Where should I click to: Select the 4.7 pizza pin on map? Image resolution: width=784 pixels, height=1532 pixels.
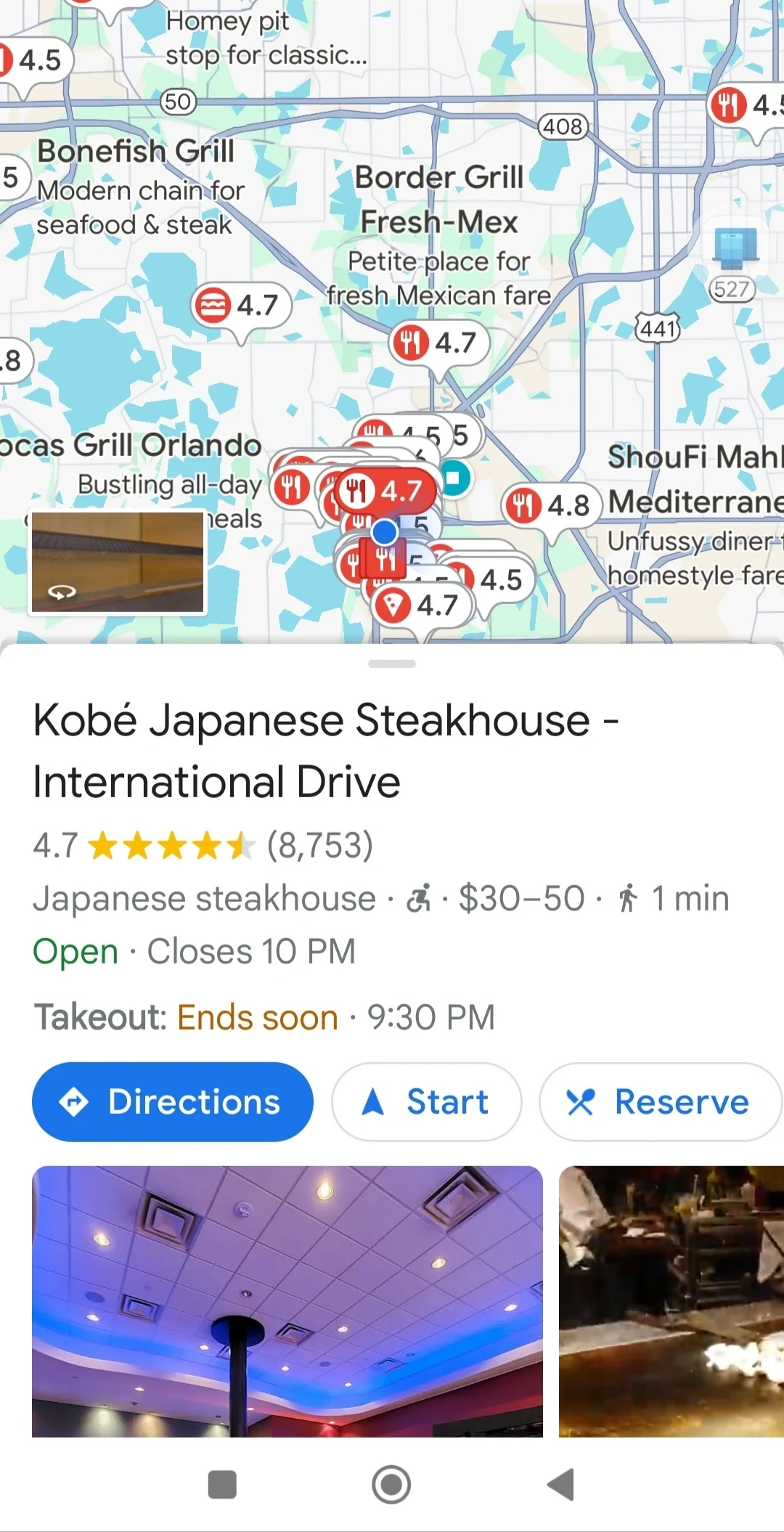point(421,606)
